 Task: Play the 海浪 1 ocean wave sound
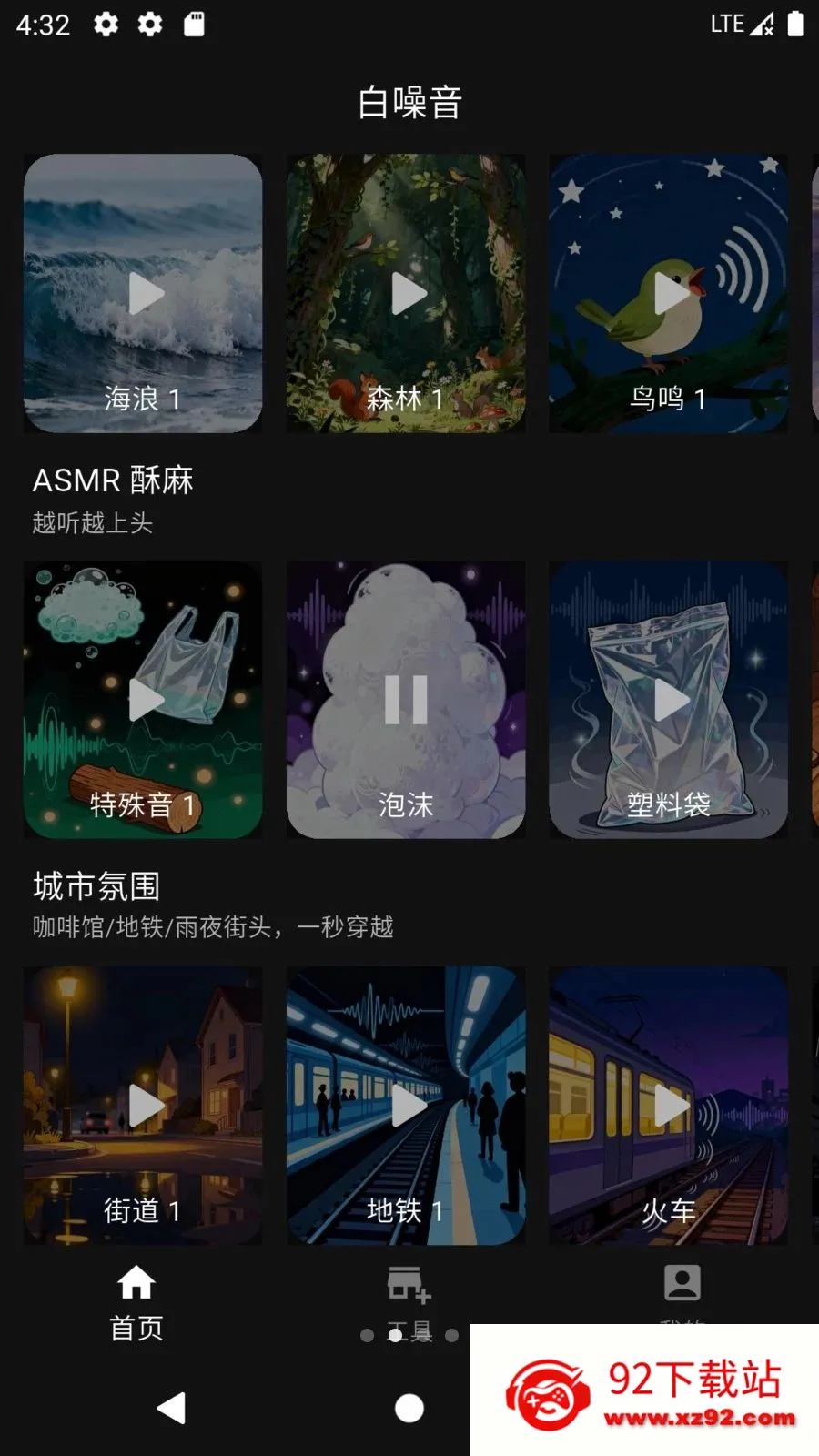pyautogui.click(x=146, y=293)
